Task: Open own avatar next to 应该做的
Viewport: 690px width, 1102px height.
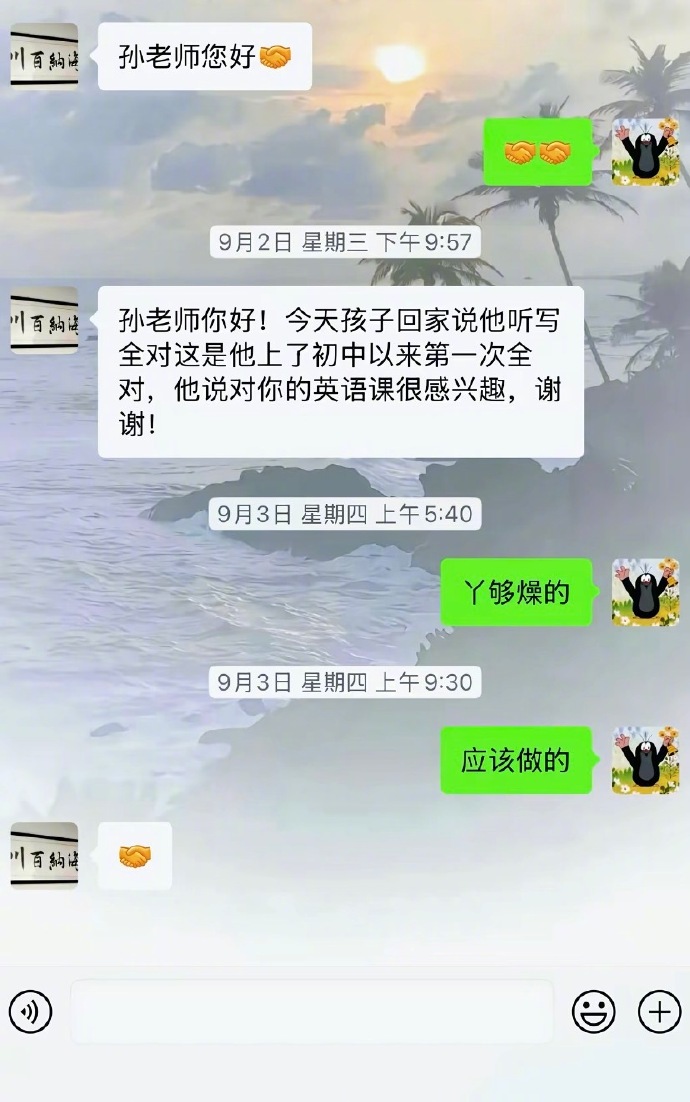Action: pos(645,760)
